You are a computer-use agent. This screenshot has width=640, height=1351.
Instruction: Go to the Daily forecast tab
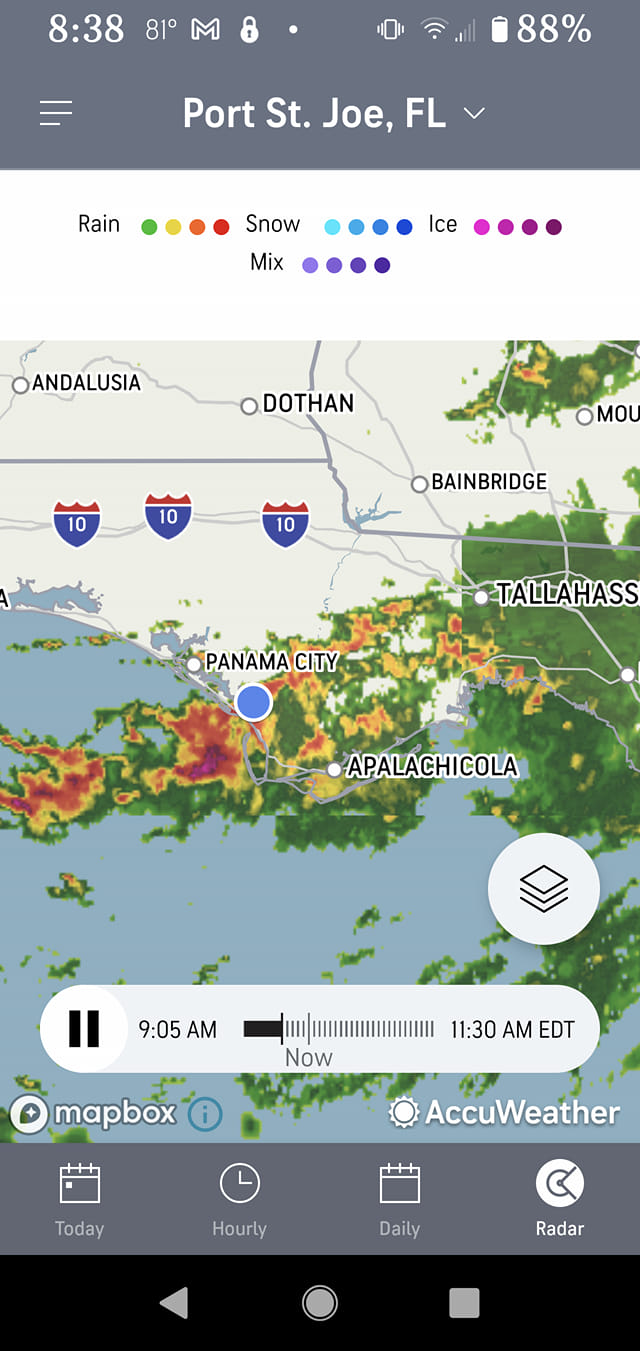click(x=399, y=1199)
